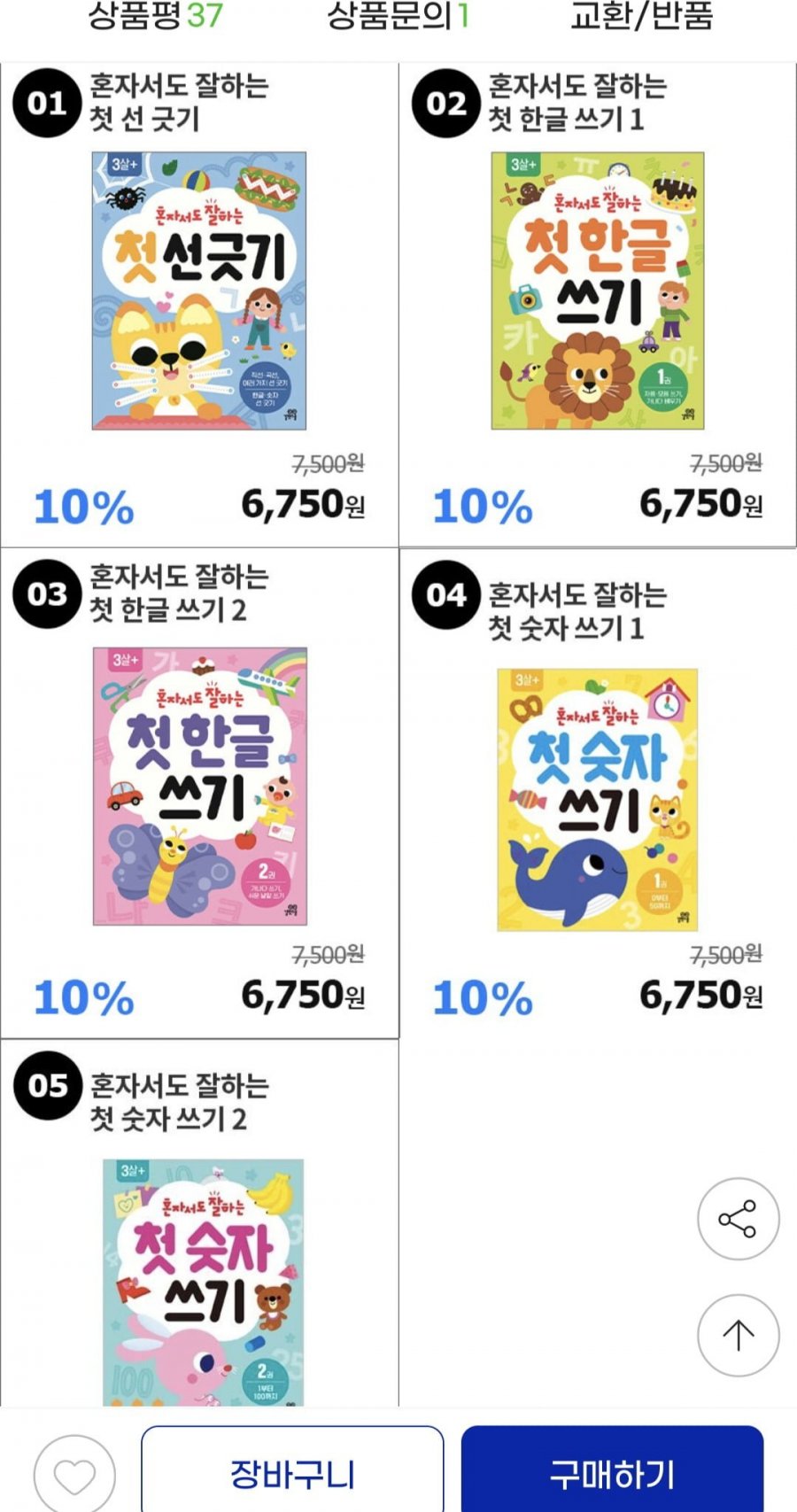This screenshot has width=797, height=1512.
Task: Add the item to 장바구니
Action: pyautogui.click(x=292, y=1474)
